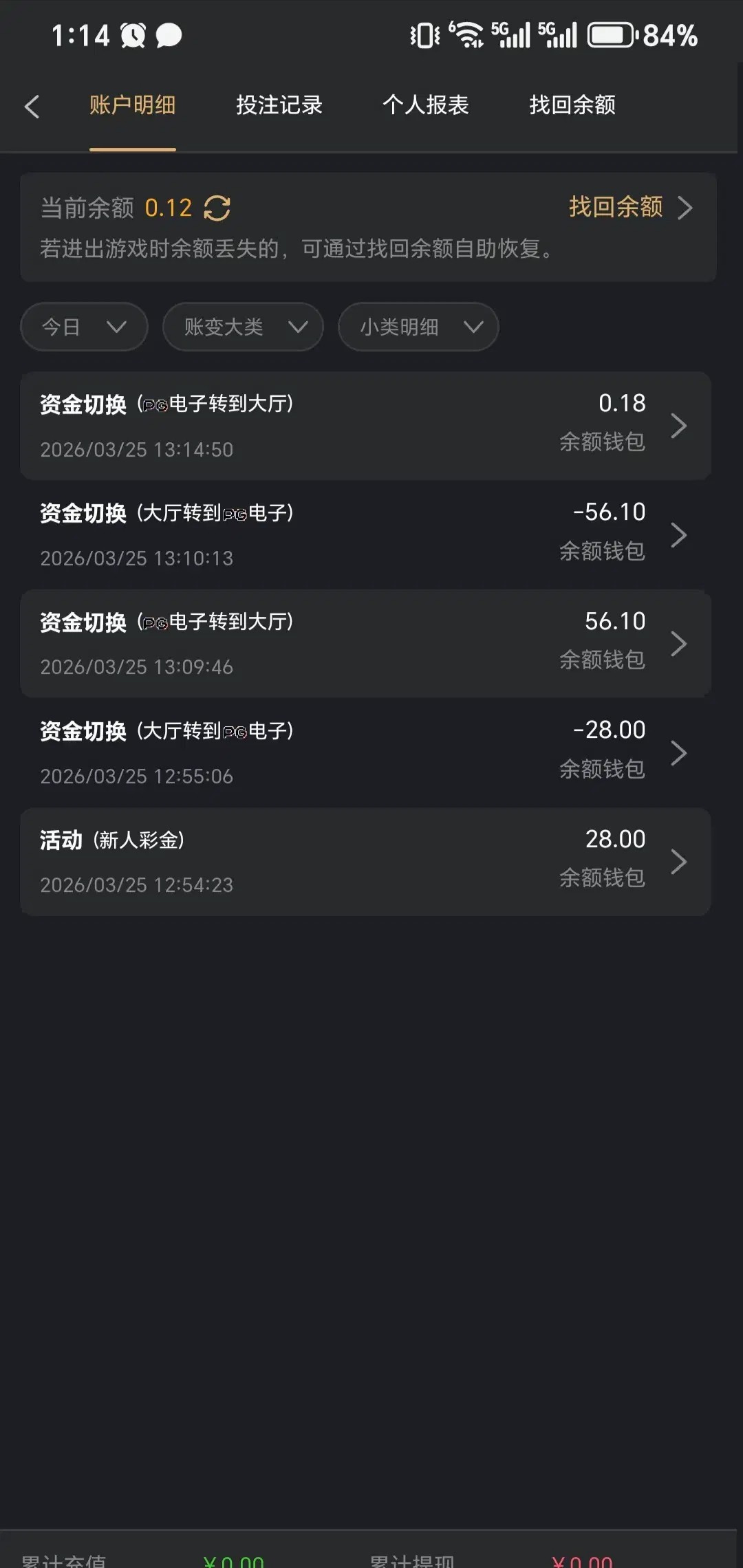Open the -56.10 transfer record at 13:10:13
This screenshot has width=743, height=1568.
(365, 534)
